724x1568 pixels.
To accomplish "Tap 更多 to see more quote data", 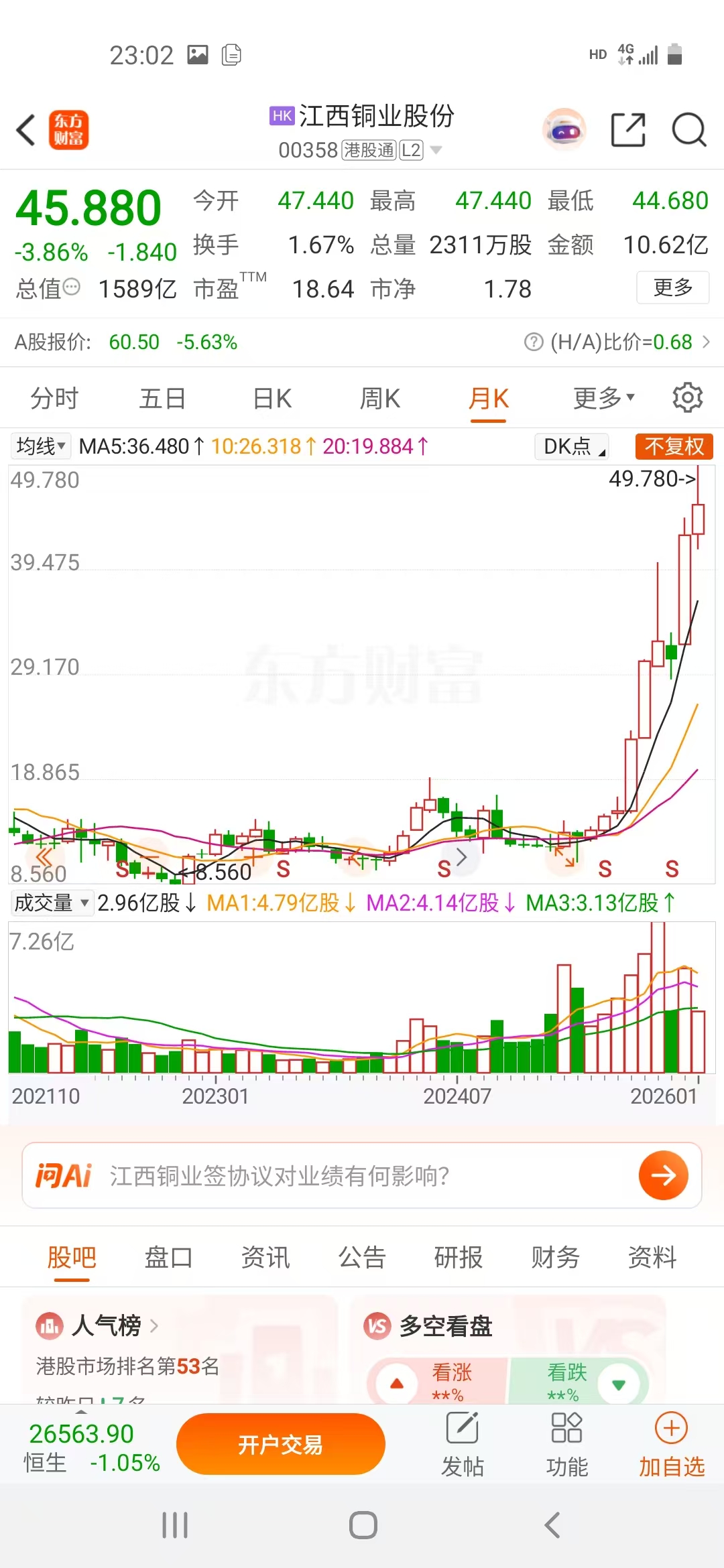I will (672, 287).
